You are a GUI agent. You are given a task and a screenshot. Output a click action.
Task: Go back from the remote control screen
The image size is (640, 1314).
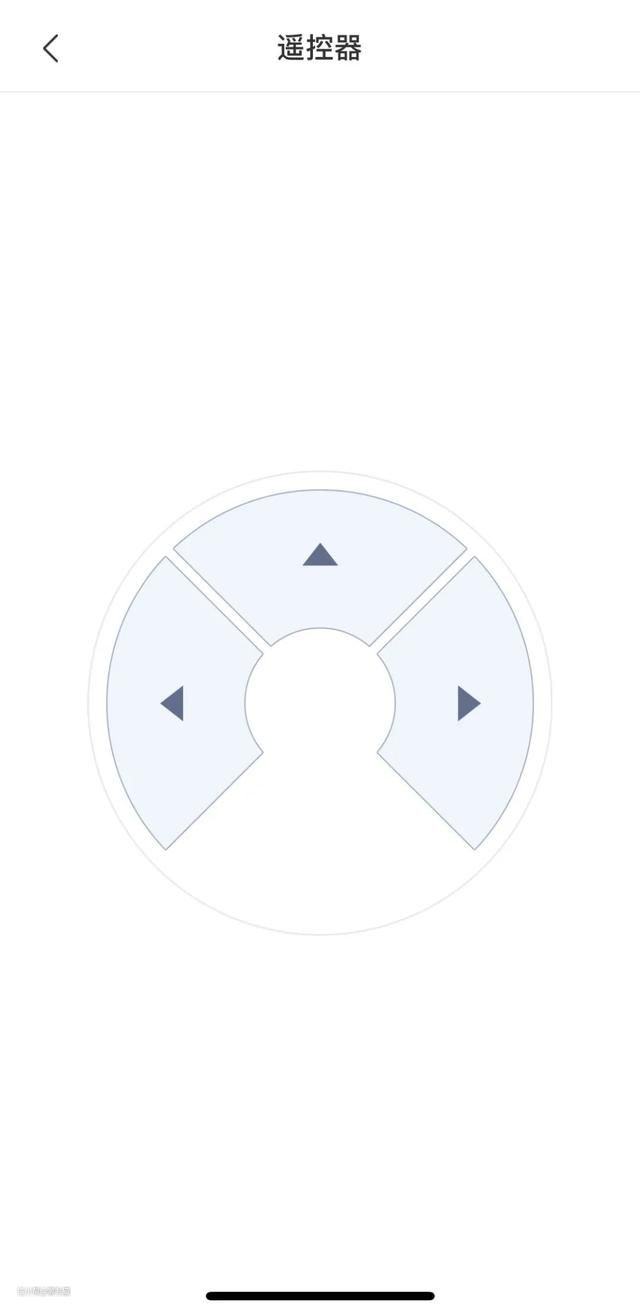pyautogui.click(x=50, y=47)
